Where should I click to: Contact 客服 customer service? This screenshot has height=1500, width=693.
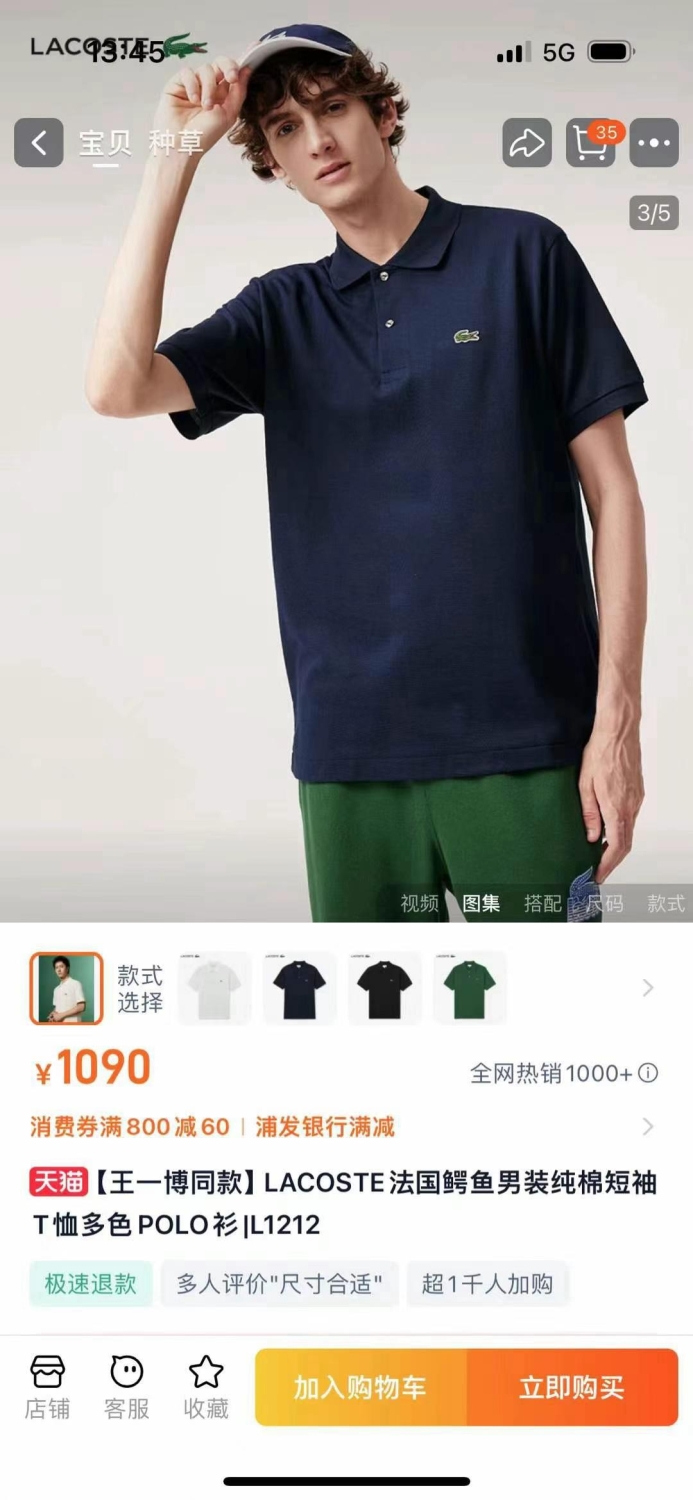127,1387
